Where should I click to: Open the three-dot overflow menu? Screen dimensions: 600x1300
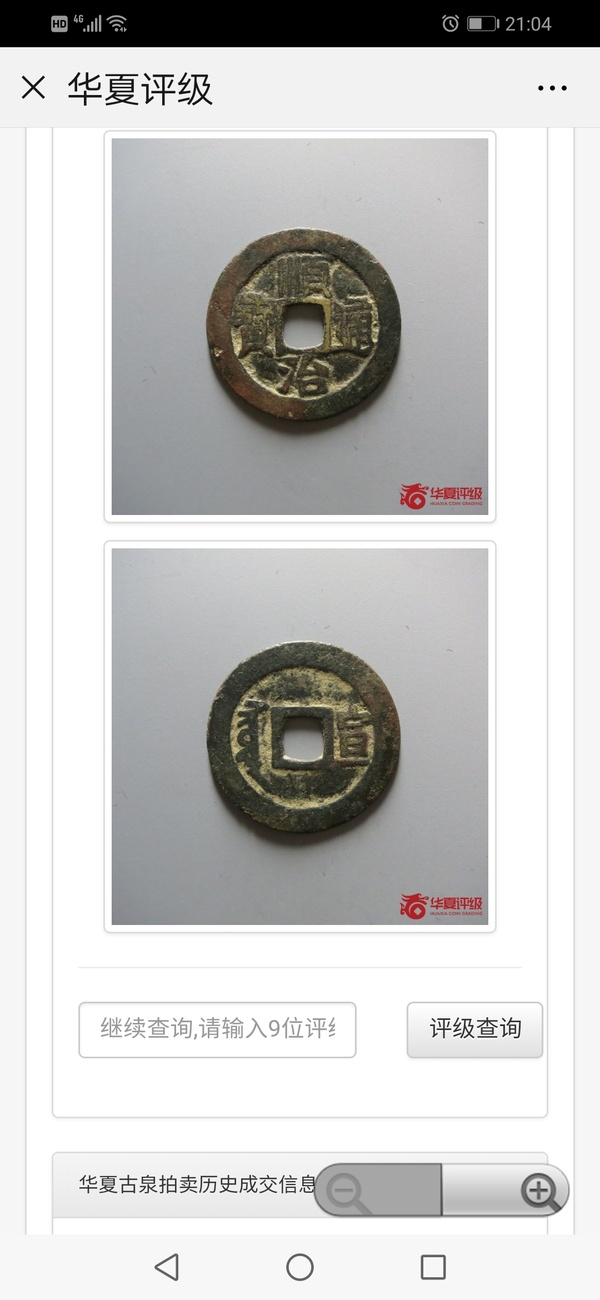552,88
